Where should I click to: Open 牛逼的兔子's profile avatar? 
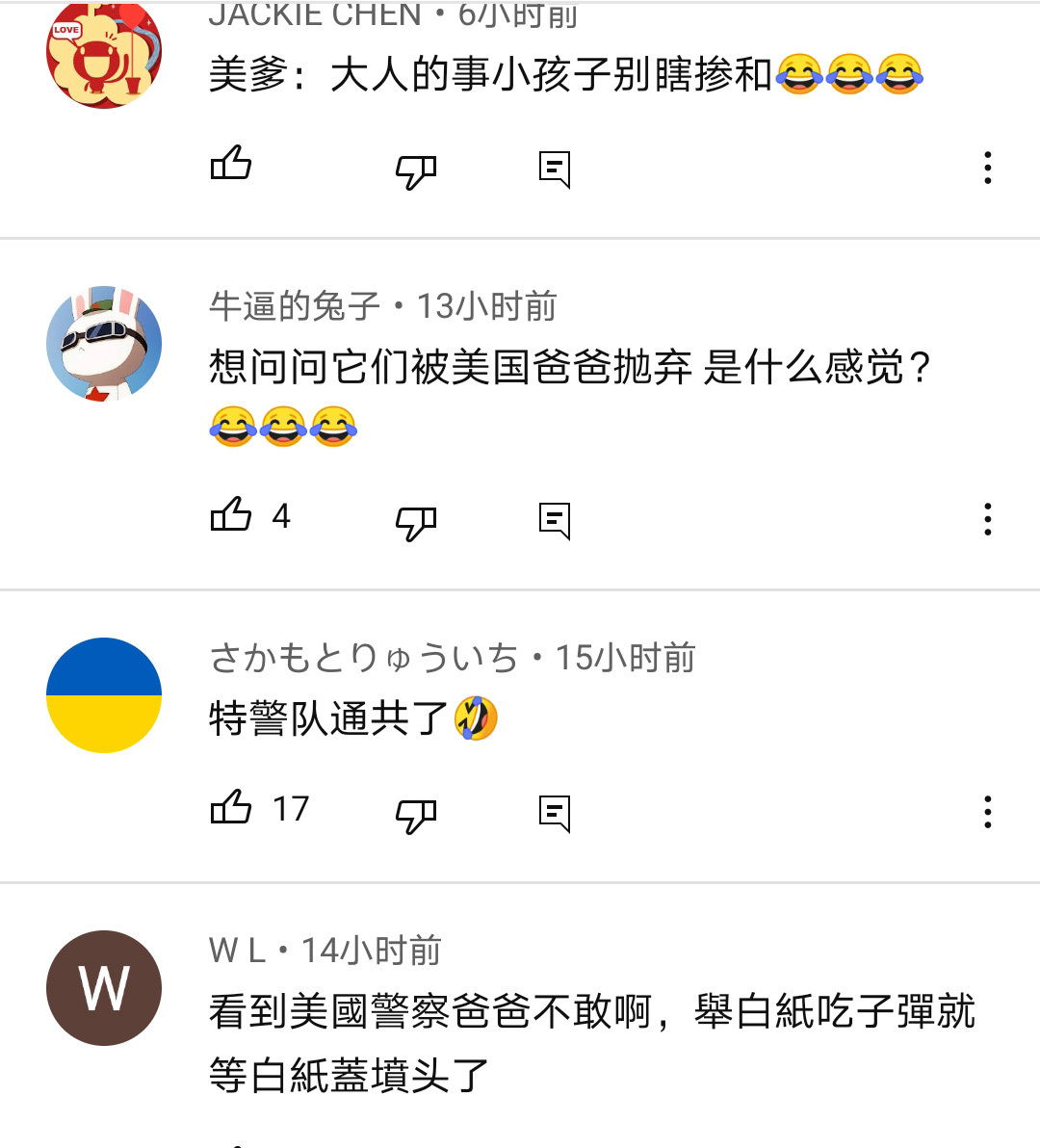coord(104,344)
